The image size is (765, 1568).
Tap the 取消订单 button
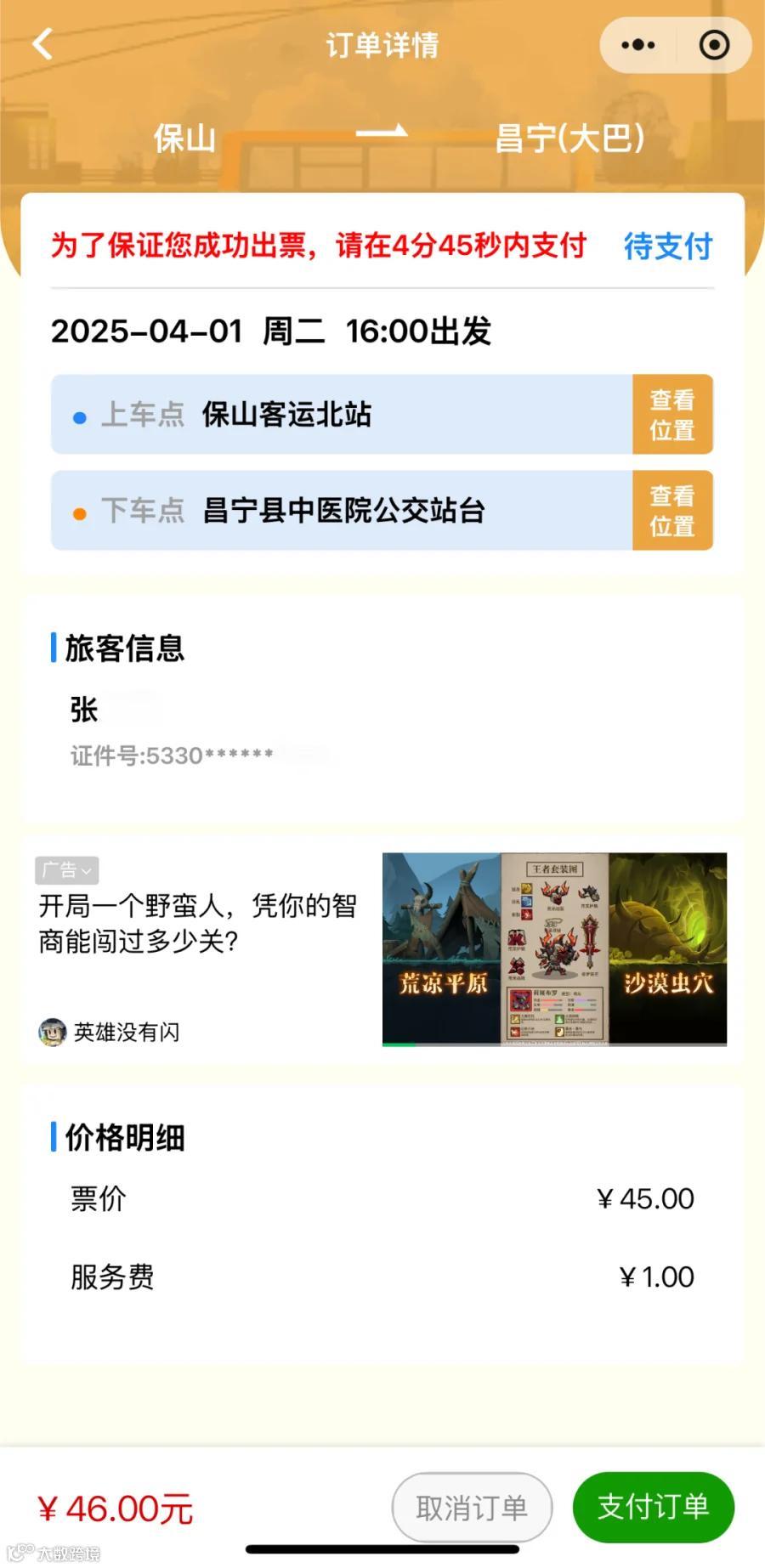[x=472, y=1508]
